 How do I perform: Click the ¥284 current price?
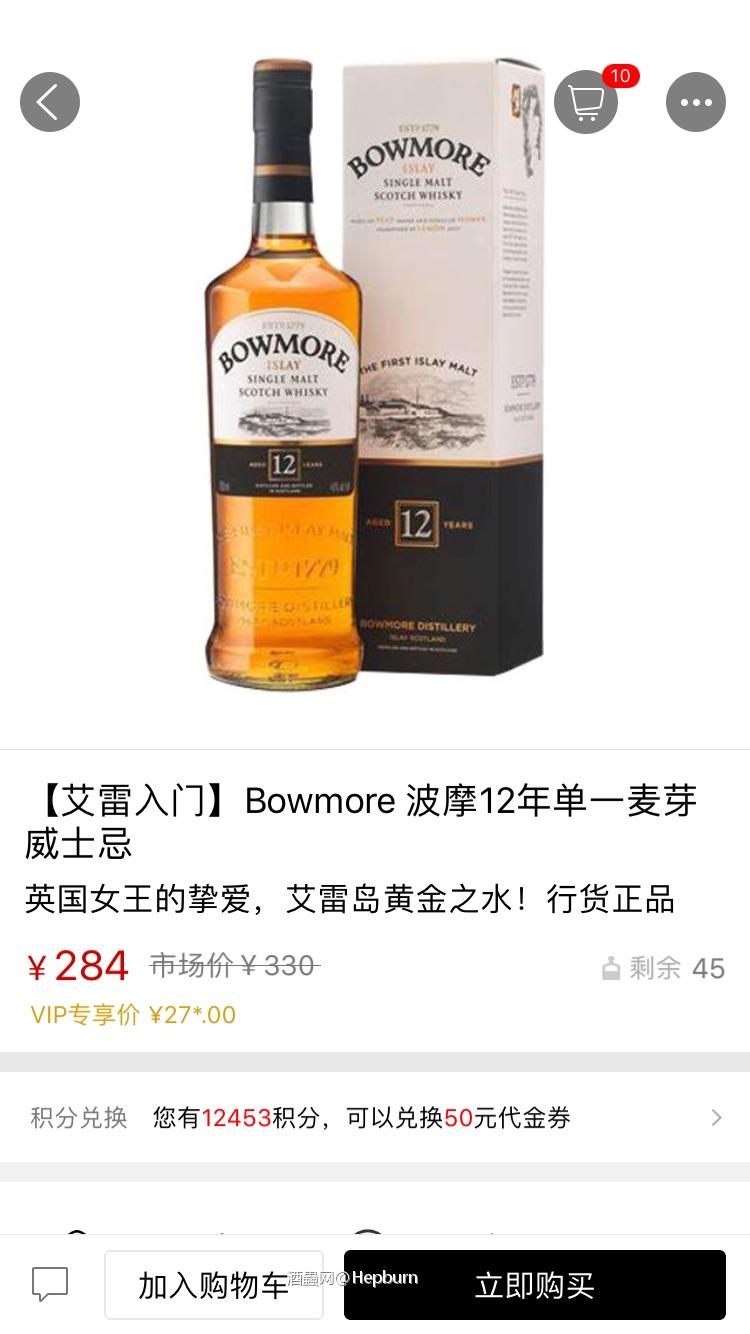79,965
